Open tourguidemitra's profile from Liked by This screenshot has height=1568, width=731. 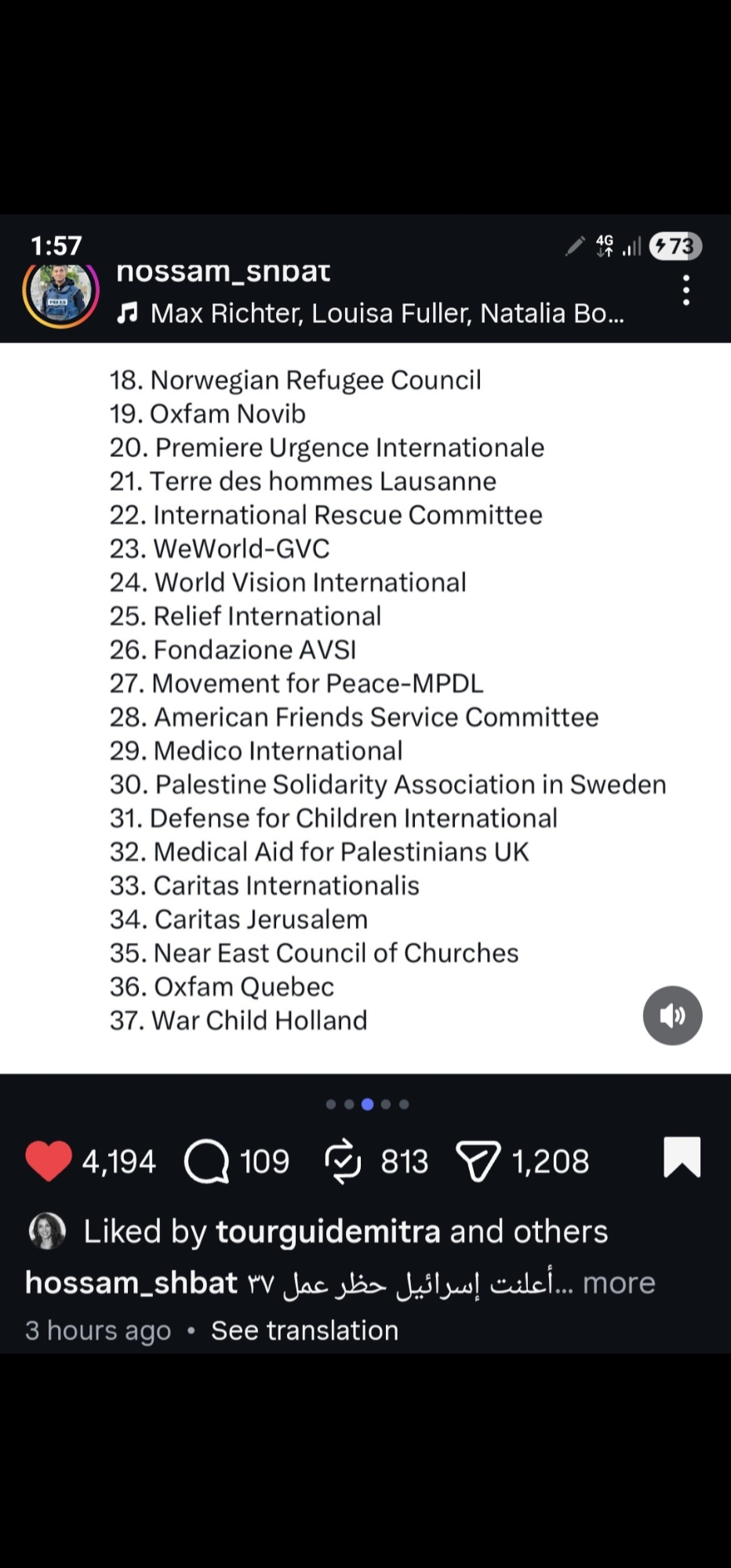point(327,1232)
